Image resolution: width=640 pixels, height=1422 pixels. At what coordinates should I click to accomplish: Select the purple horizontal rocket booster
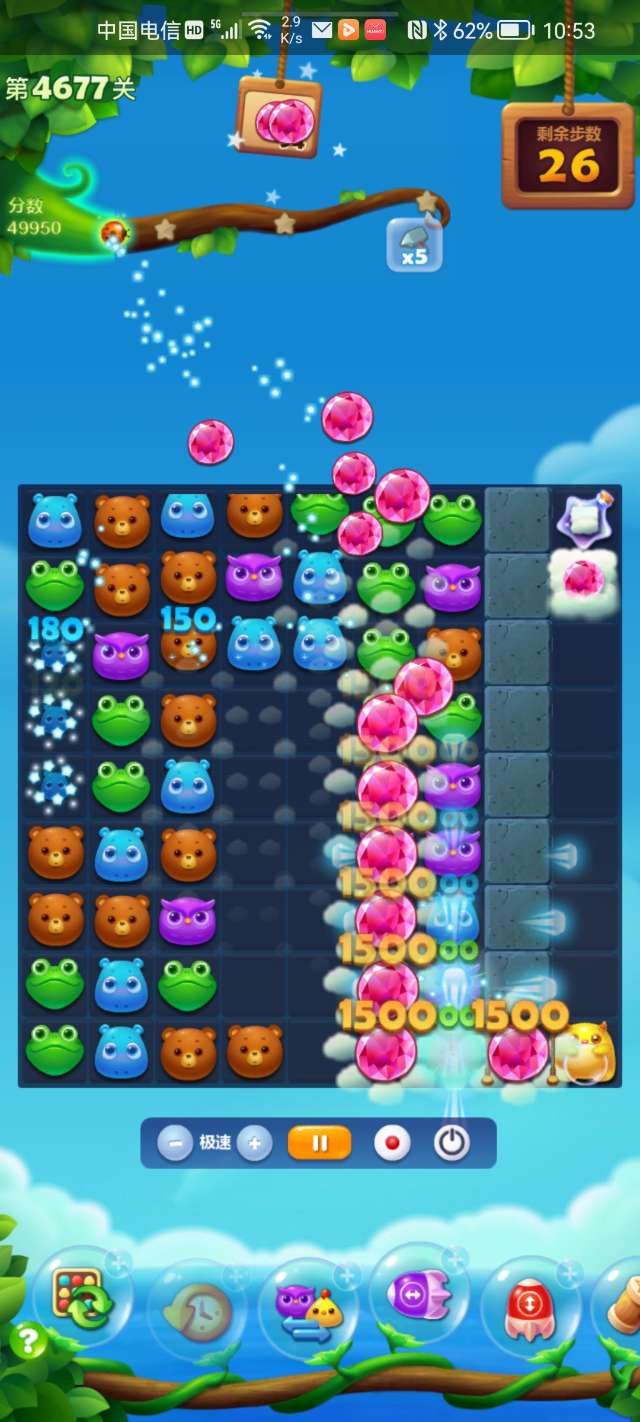(420, 1297)
